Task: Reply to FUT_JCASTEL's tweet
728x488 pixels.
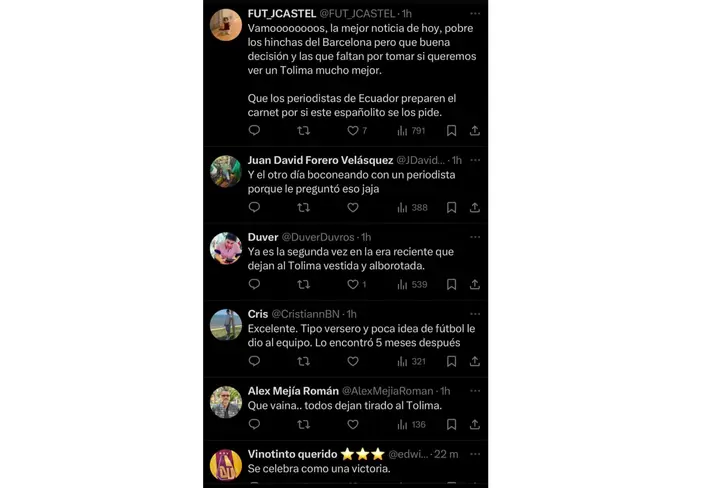Action: [254, 131]
